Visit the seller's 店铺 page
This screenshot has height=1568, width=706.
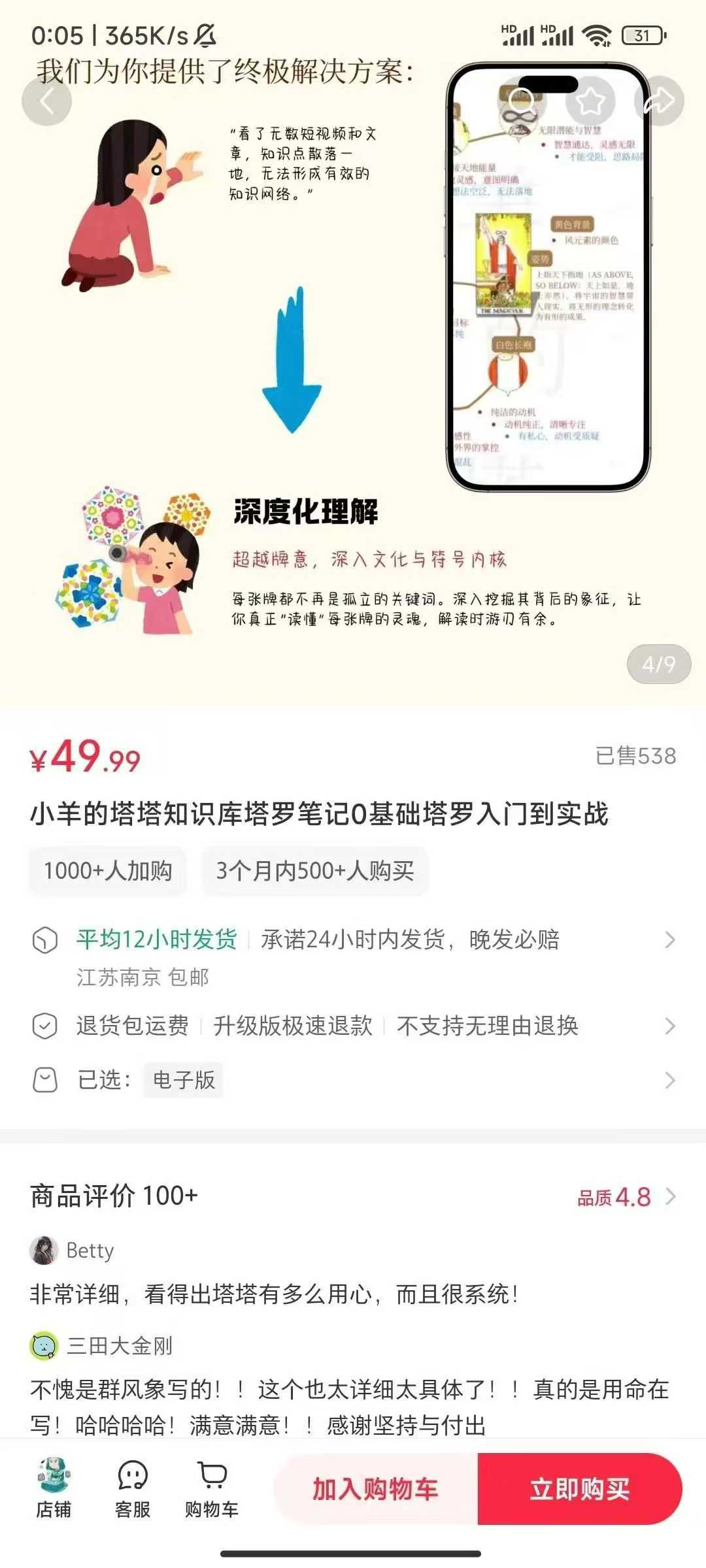tap(54, 1488)
